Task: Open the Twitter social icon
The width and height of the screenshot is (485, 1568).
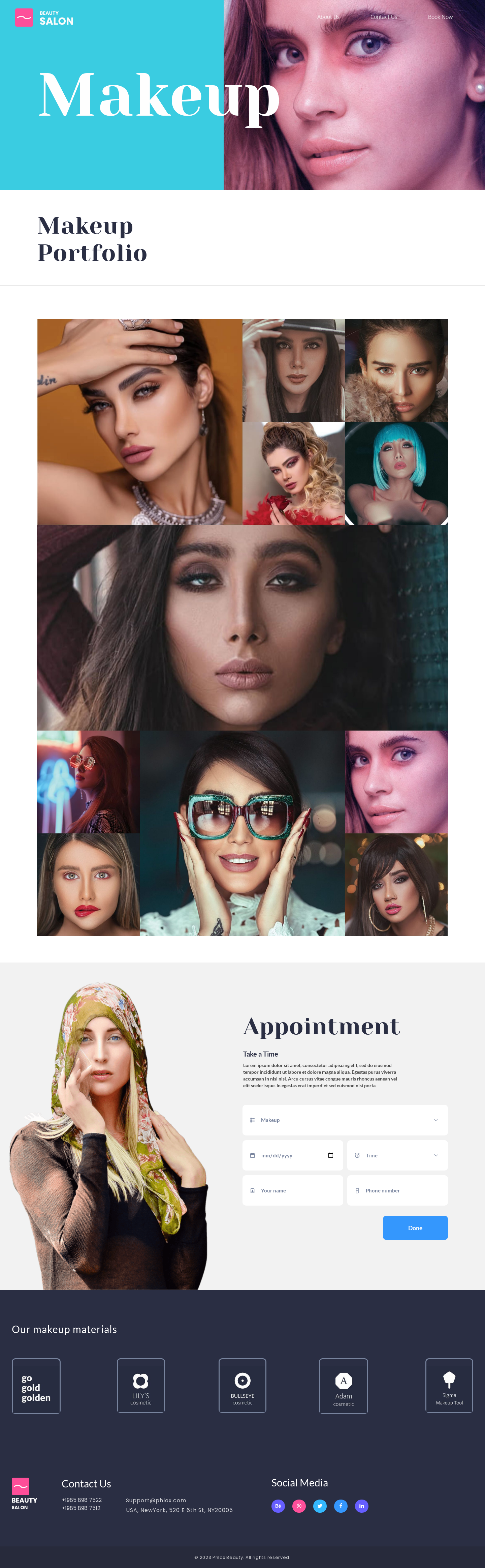Action: click(x=320, y=1506)
